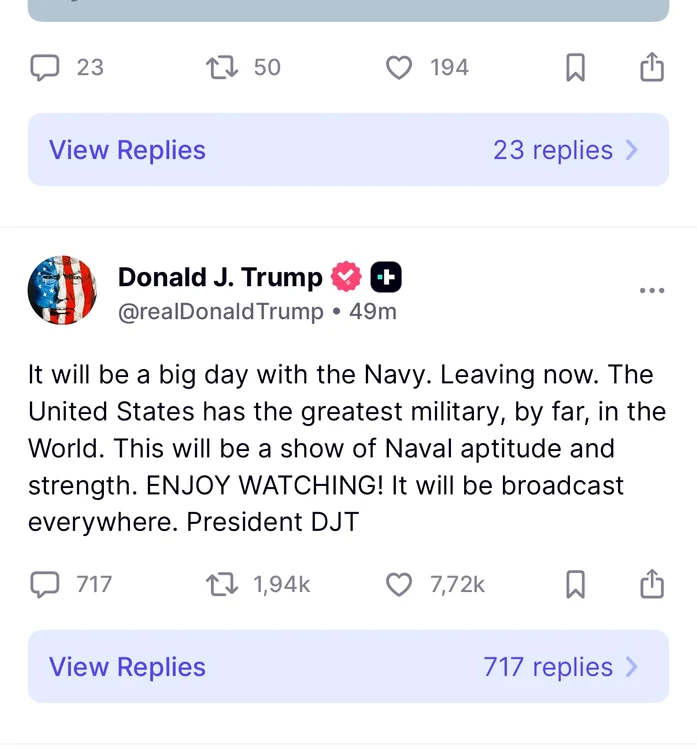Like the Navy post with 7,72k likes

(x=399, y=584)
